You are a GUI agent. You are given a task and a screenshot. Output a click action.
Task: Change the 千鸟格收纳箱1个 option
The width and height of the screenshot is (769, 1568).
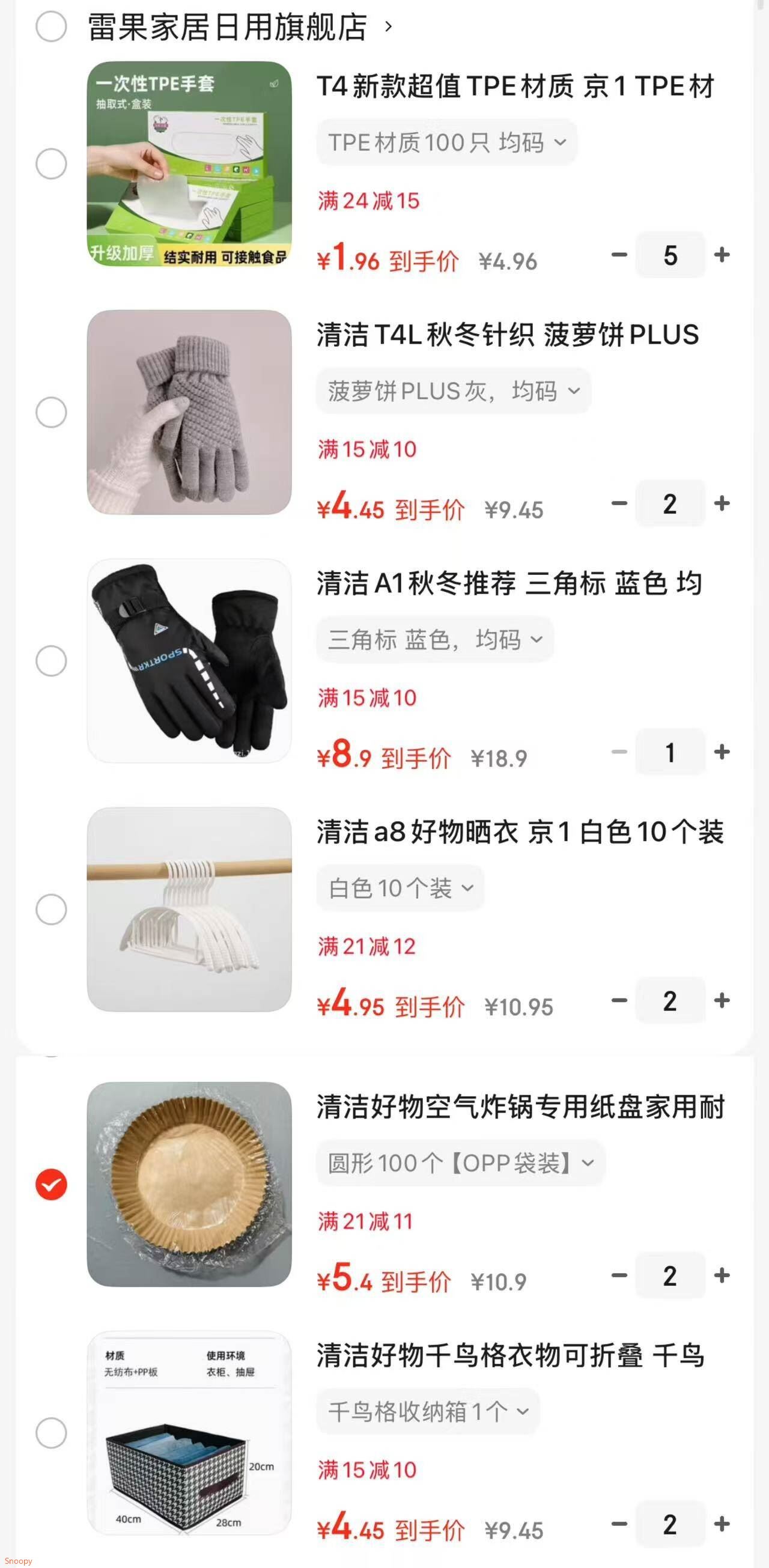pos(427,1411)
